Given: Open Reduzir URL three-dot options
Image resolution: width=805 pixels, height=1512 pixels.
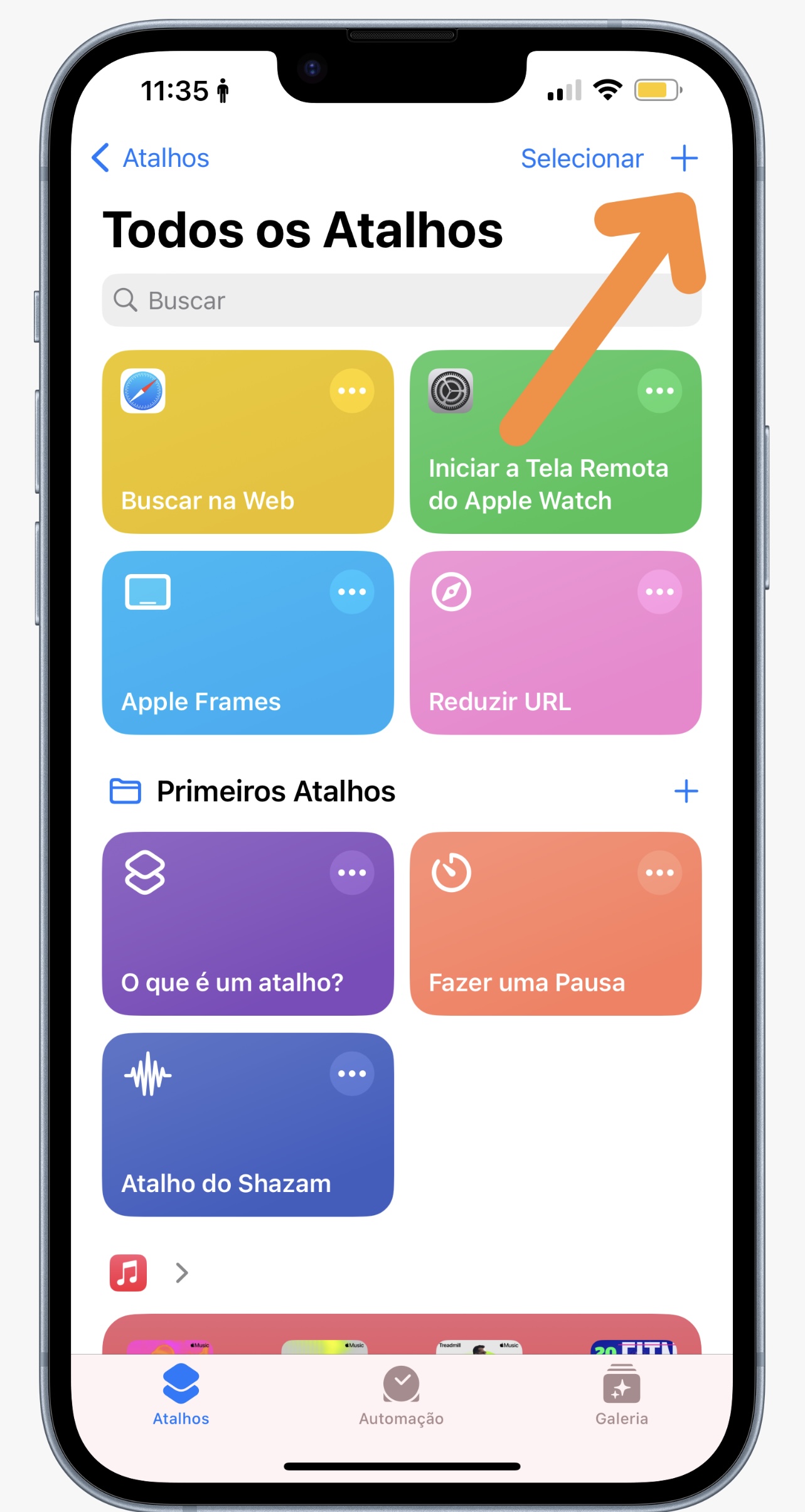Looking at the screenshot, I should click(x=659, y=592).
